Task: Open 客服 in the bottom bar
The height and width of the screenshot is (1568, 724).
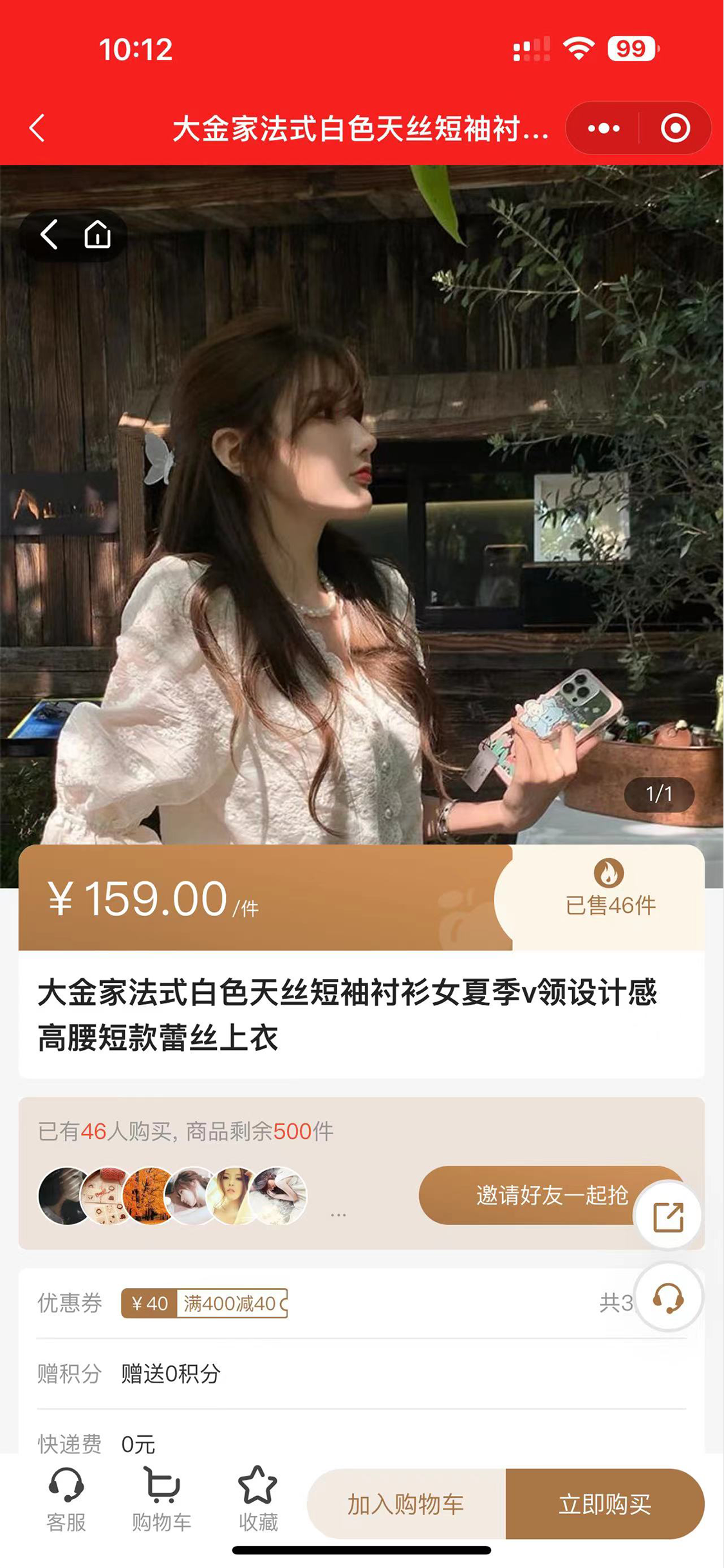Action: tap(66, 1500)
